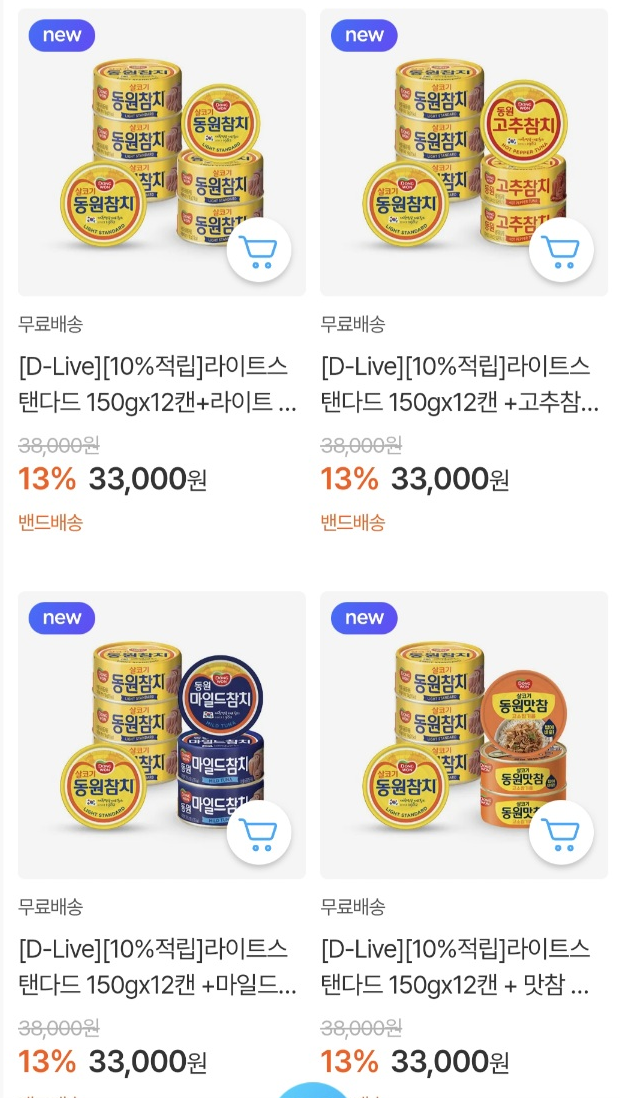
Task: Open the 라이트스탠다드 150gx12캔+라이트 product
Action: click(158, 383)
